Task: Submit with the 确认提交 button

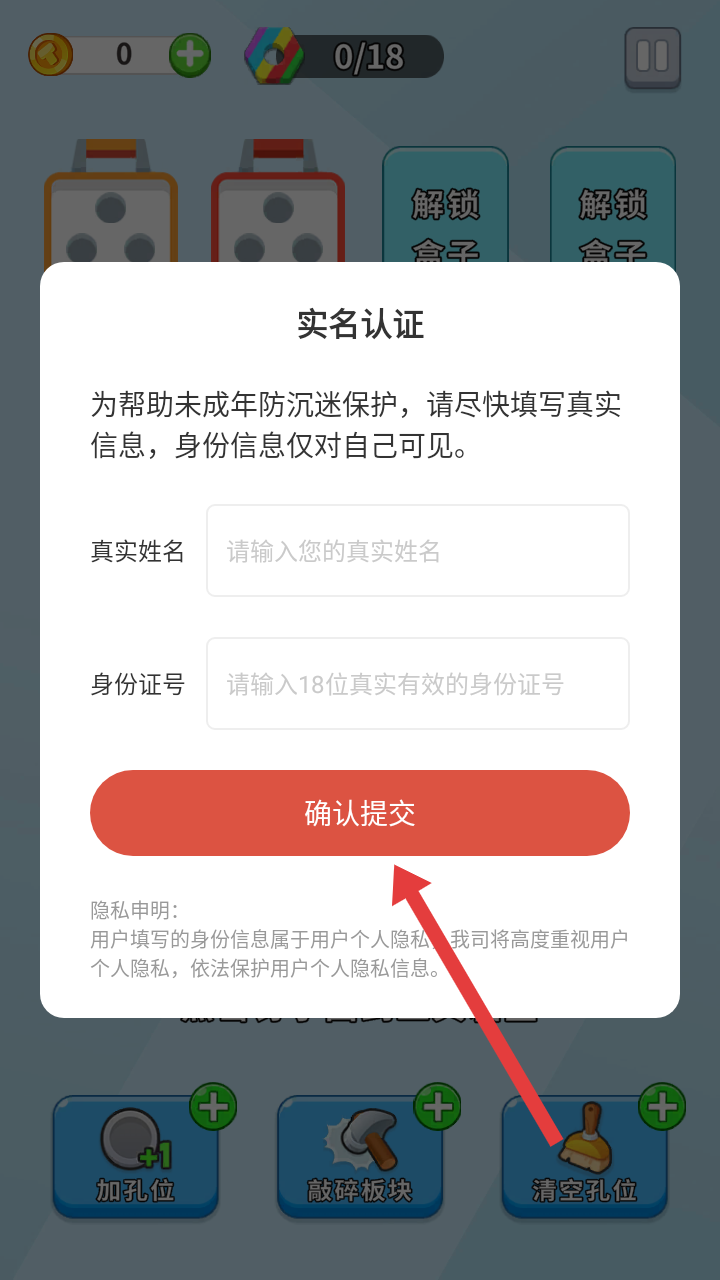Action: (359, 813)
